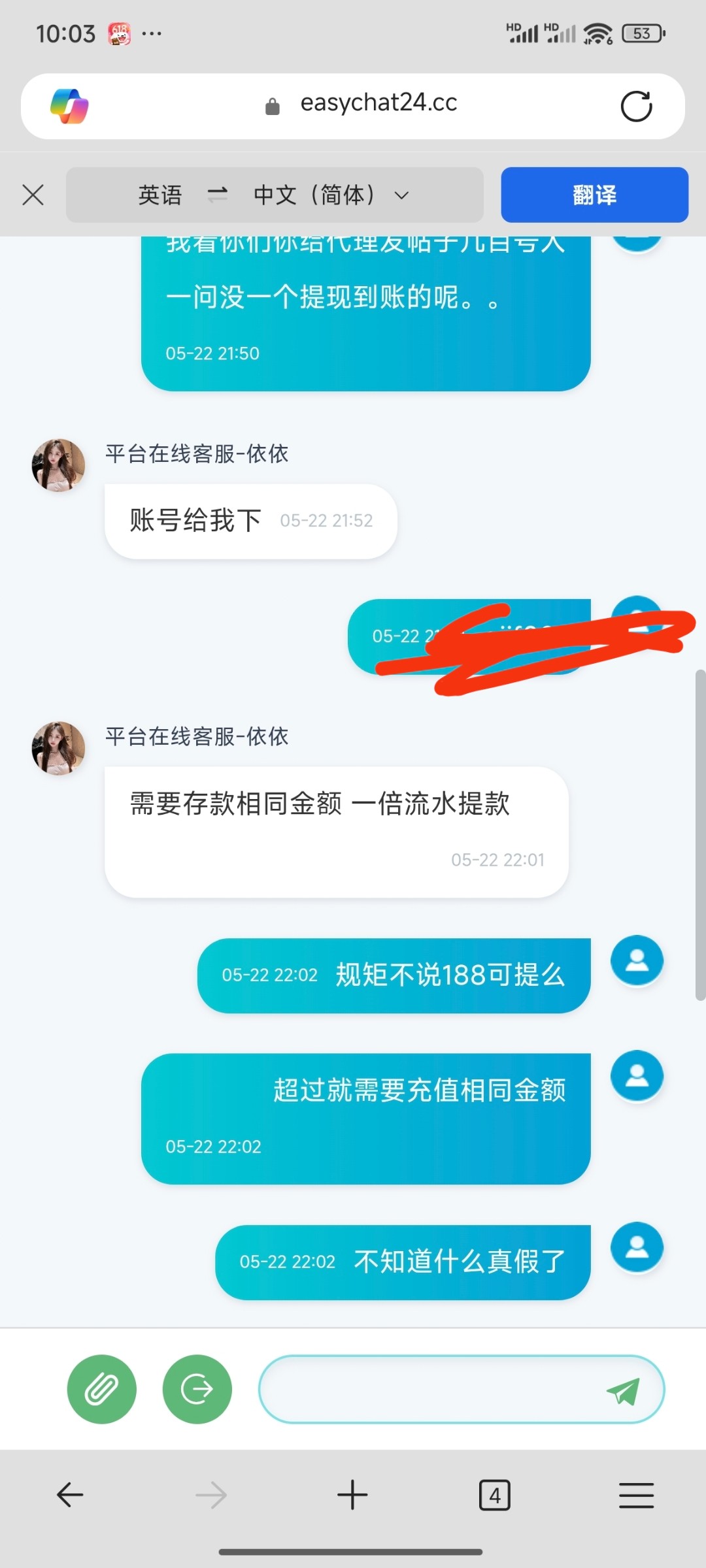Dismiss the translation bar
The height and width of the screenshot is (1568, 706).
click(33, 195)
